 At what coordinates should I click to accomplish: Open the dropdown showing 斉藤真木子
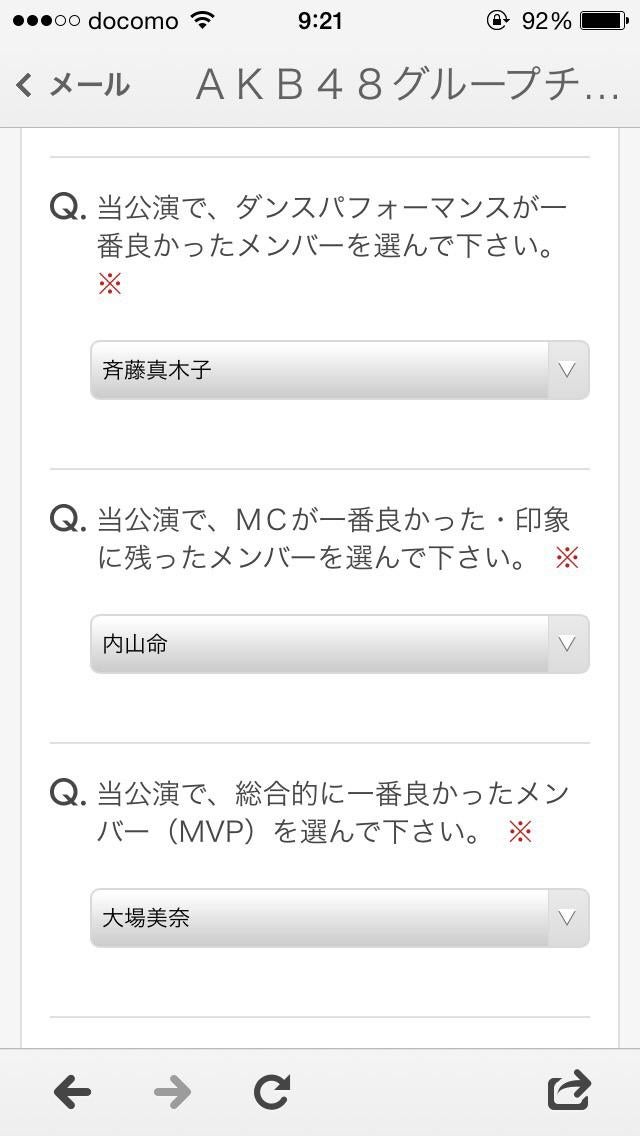339,370
